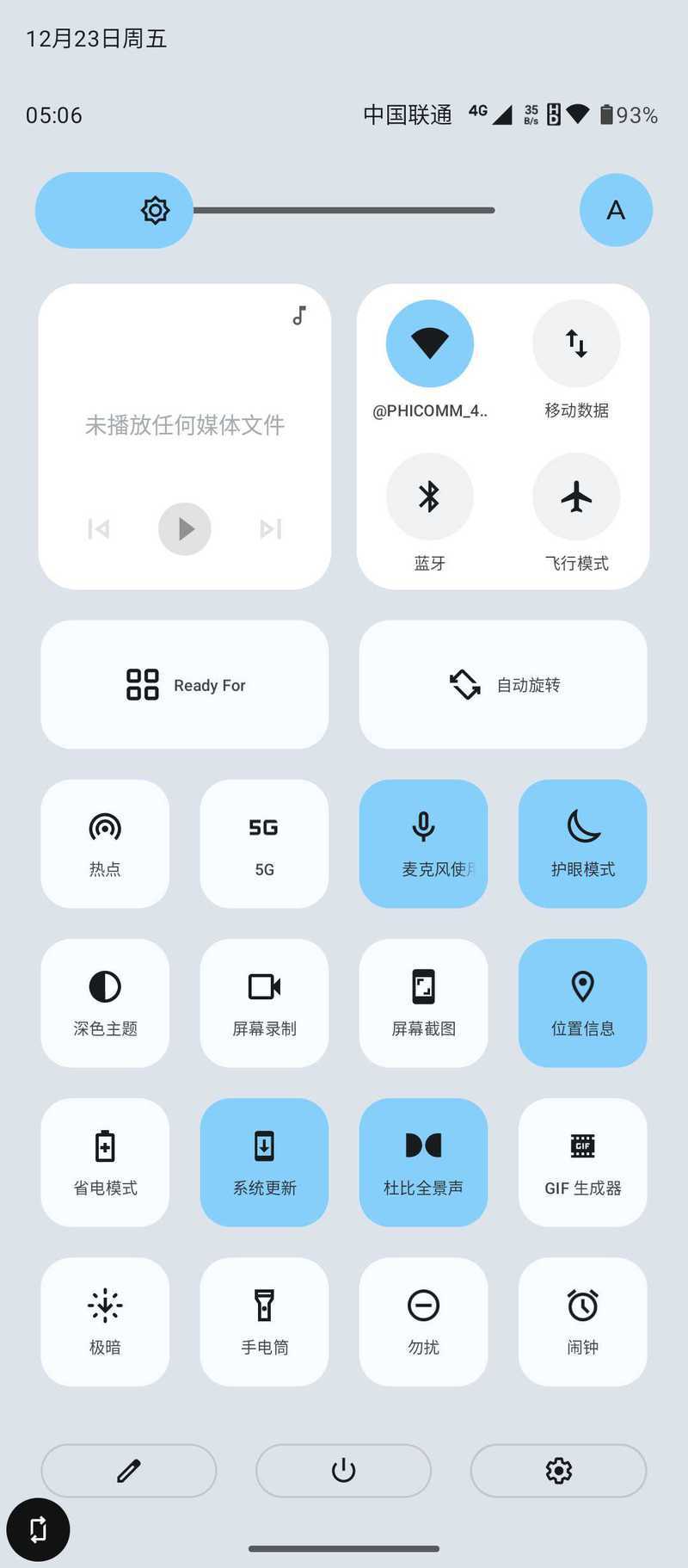Open the power menu button

click(x=343, y=1471)
